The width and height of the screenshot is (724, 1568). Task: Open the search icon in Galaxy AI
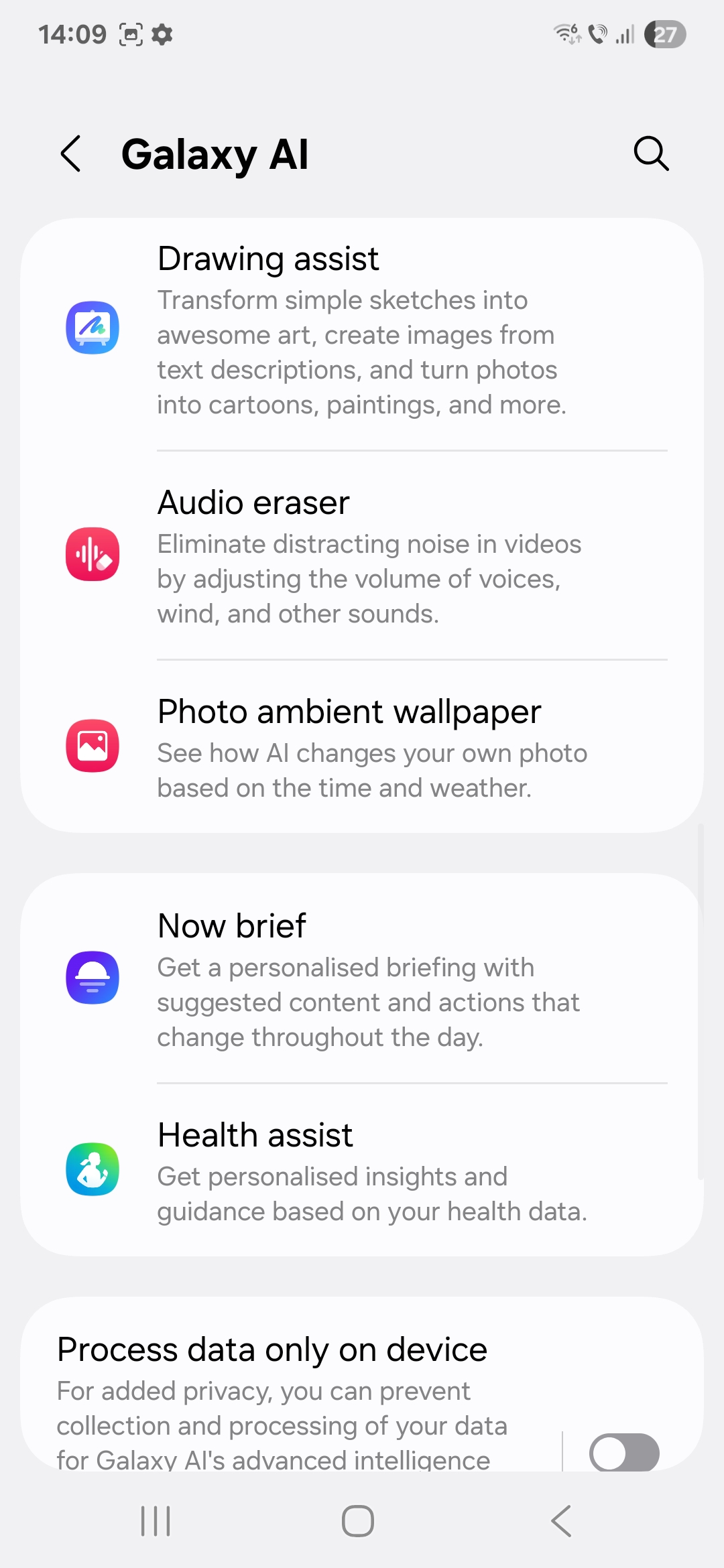(x=651, y=154)
